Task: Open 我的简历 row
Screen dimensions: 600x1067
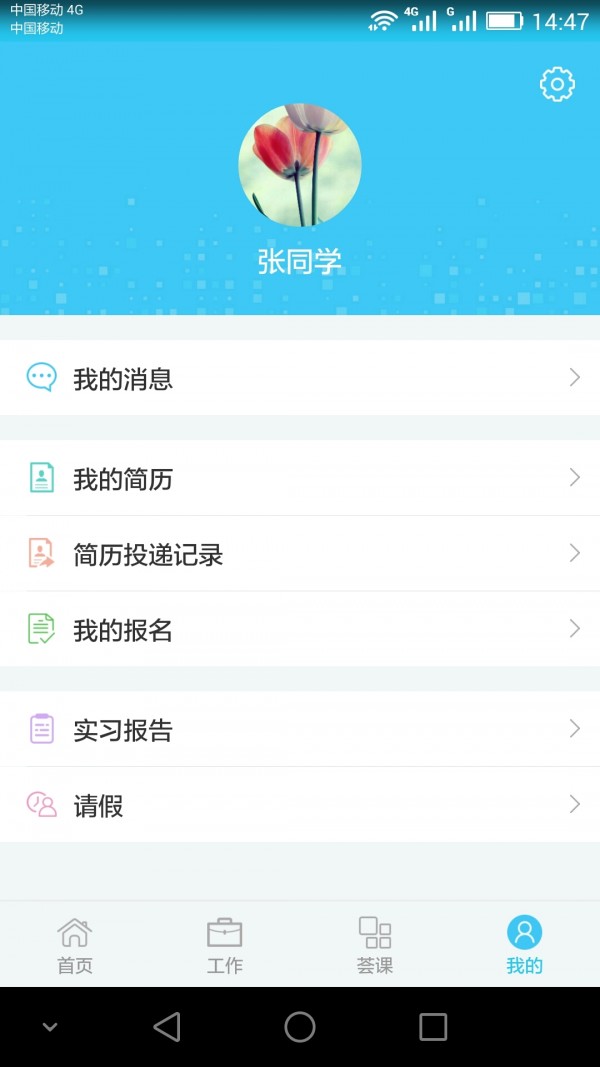Action: [300, 479]
